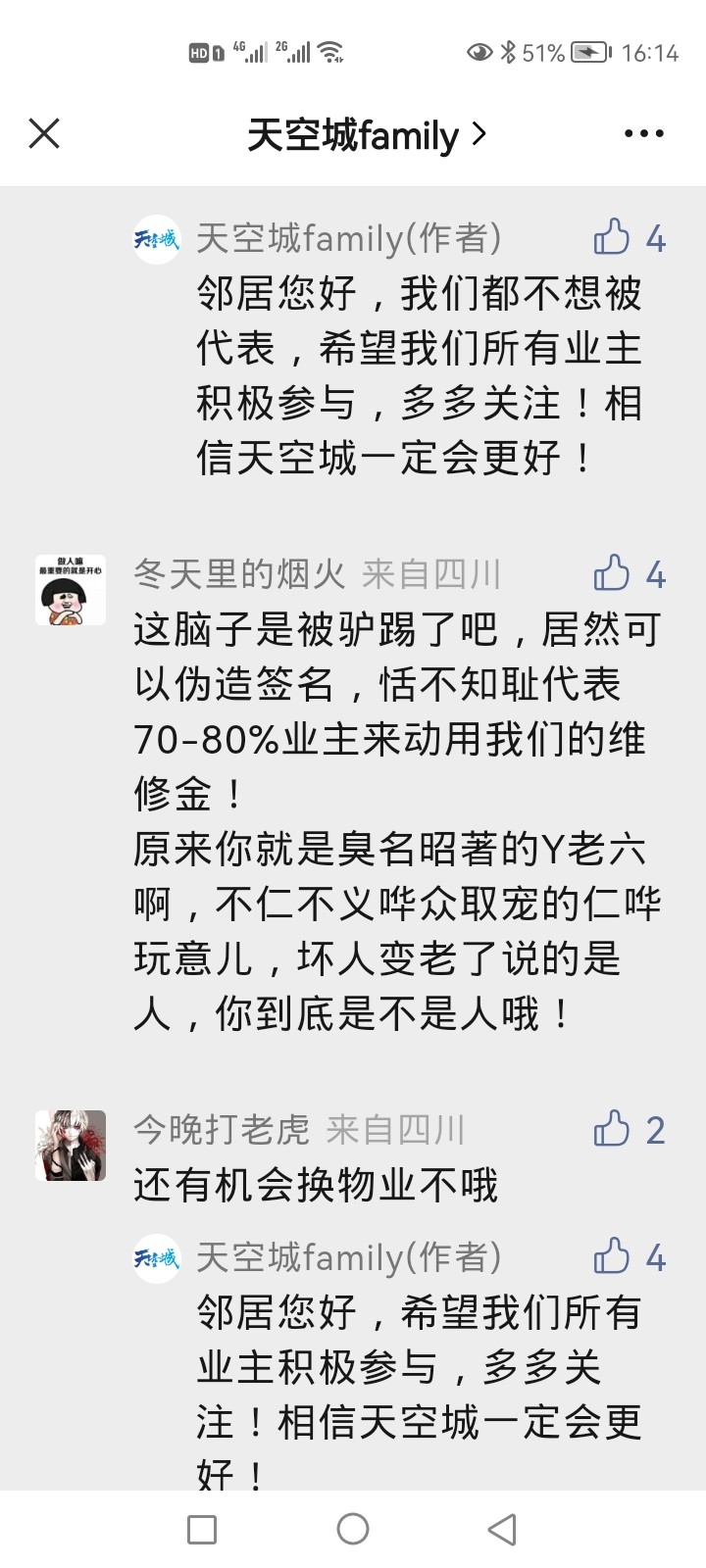Viewport: 706px width, 1568px height.
Task: Like the comment by 冬天里的烟火
Action: 613,573
